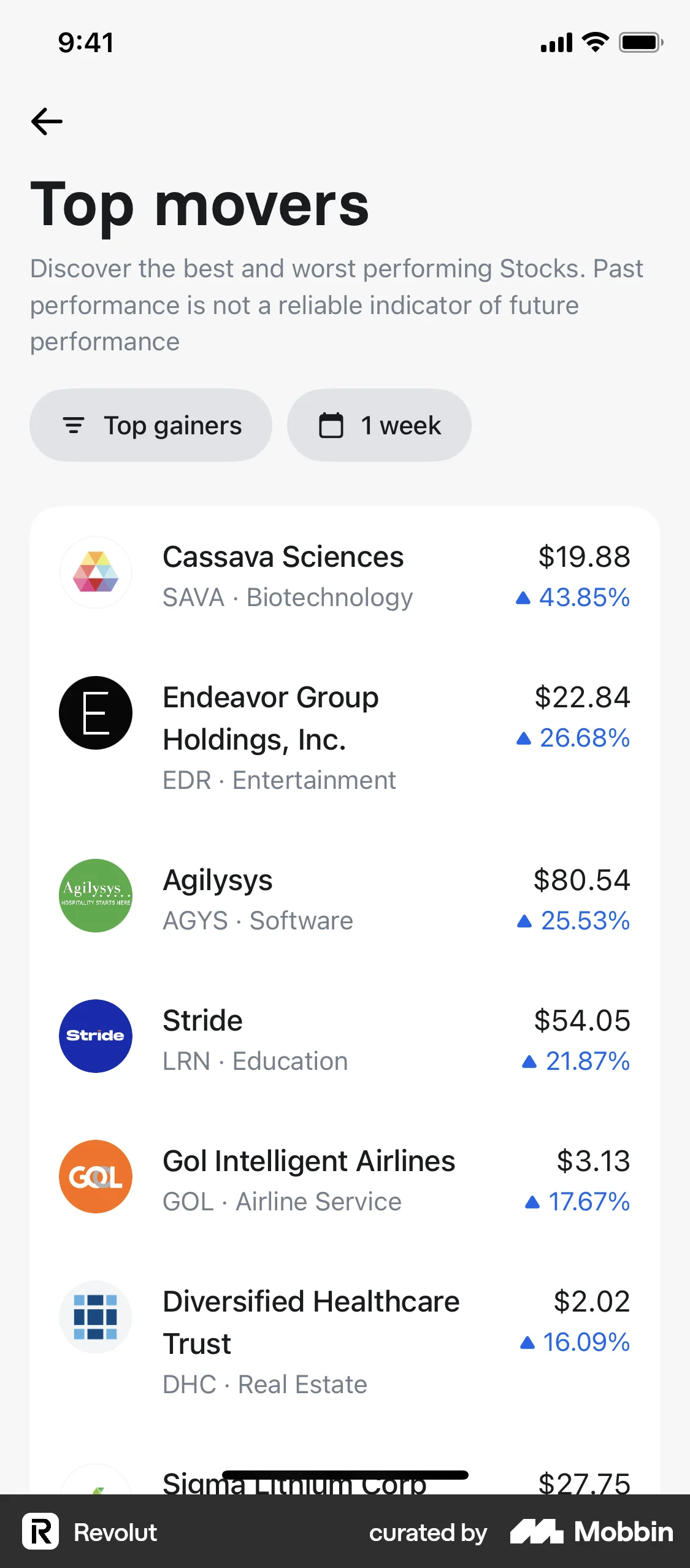The width and height of the screenshot is (690, 1568).
Task: Tap the Wi-Fi icon in the status bar
Action: tap(593, 42)
